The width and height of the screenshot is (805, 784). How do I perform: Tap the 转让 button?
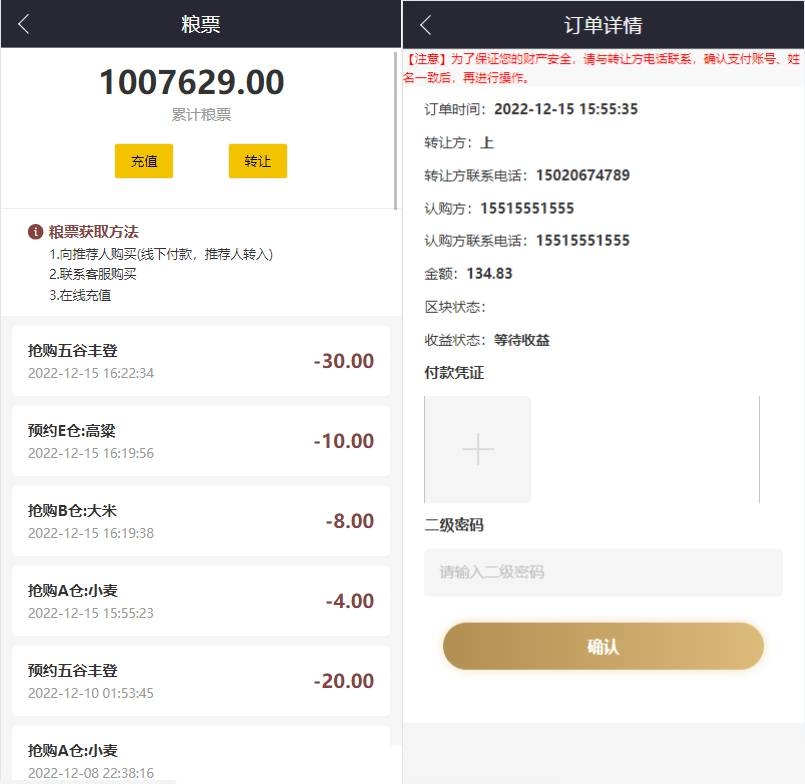point(258,161)
